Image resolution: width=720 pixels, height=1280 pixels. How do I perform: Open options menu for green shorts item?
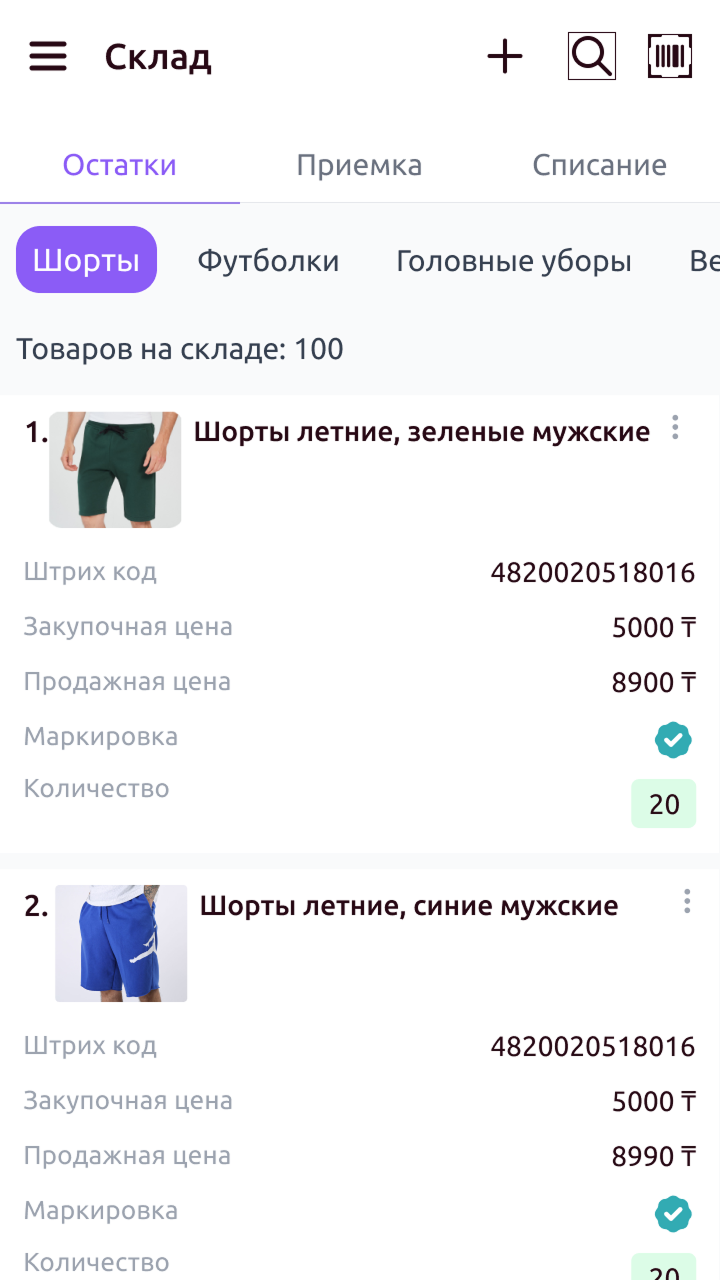tap(675, 428)
